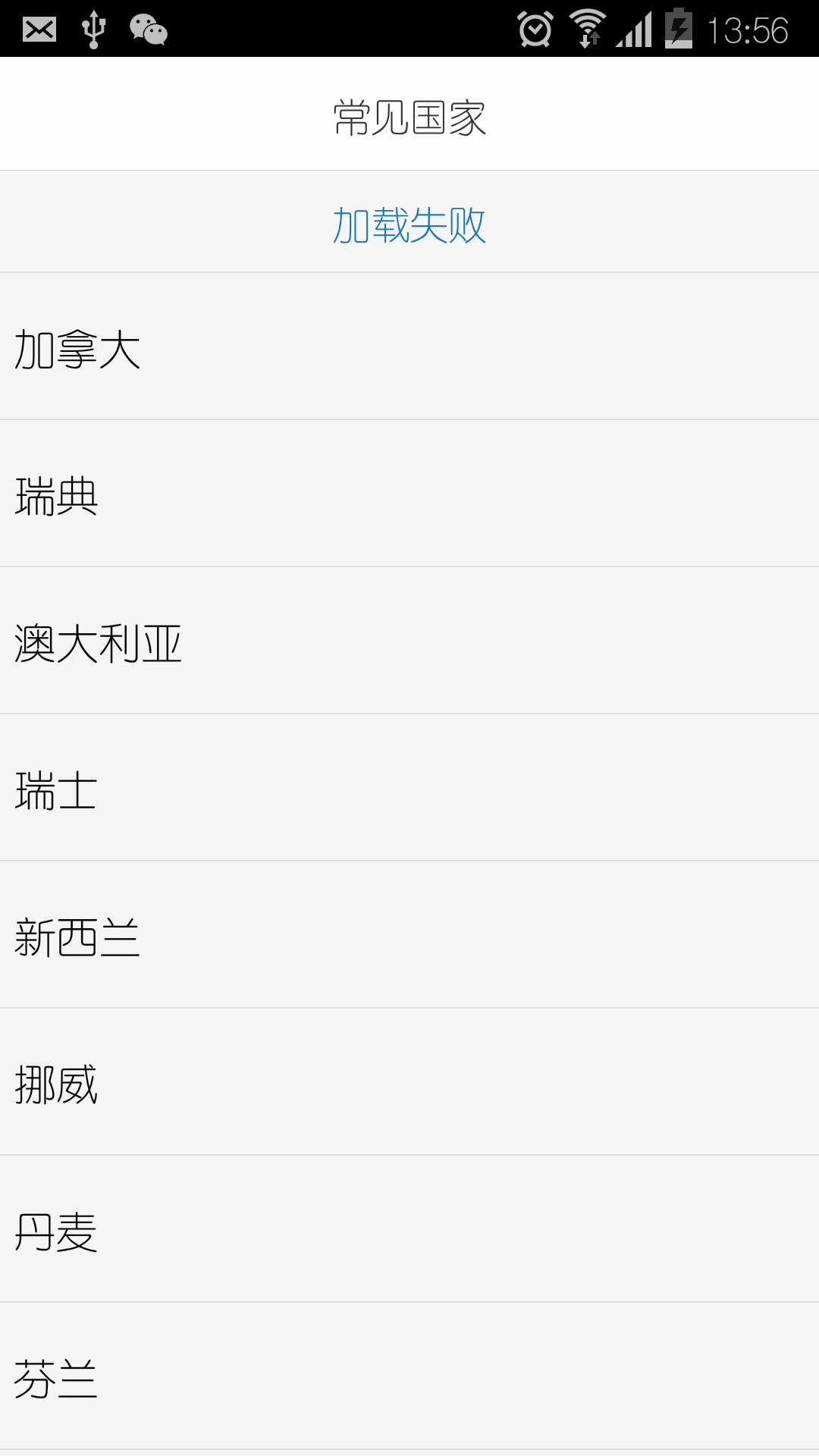Screen dimensions: 819x1456
Task: Choose the 挪威 row
Action: click(409, 1084)
